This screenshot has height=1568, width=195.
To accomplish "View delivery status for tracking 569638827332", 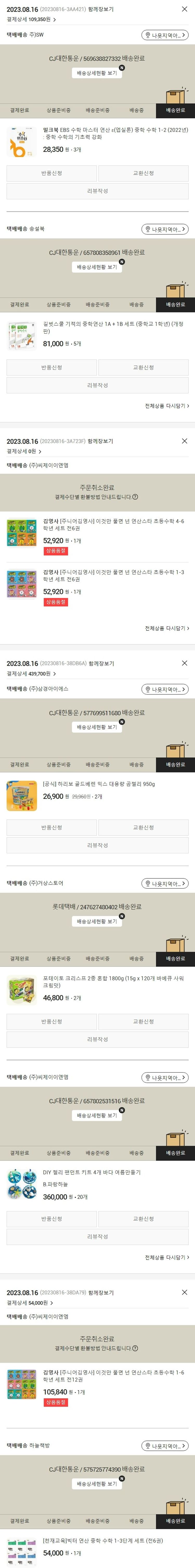I will [97, 73].
